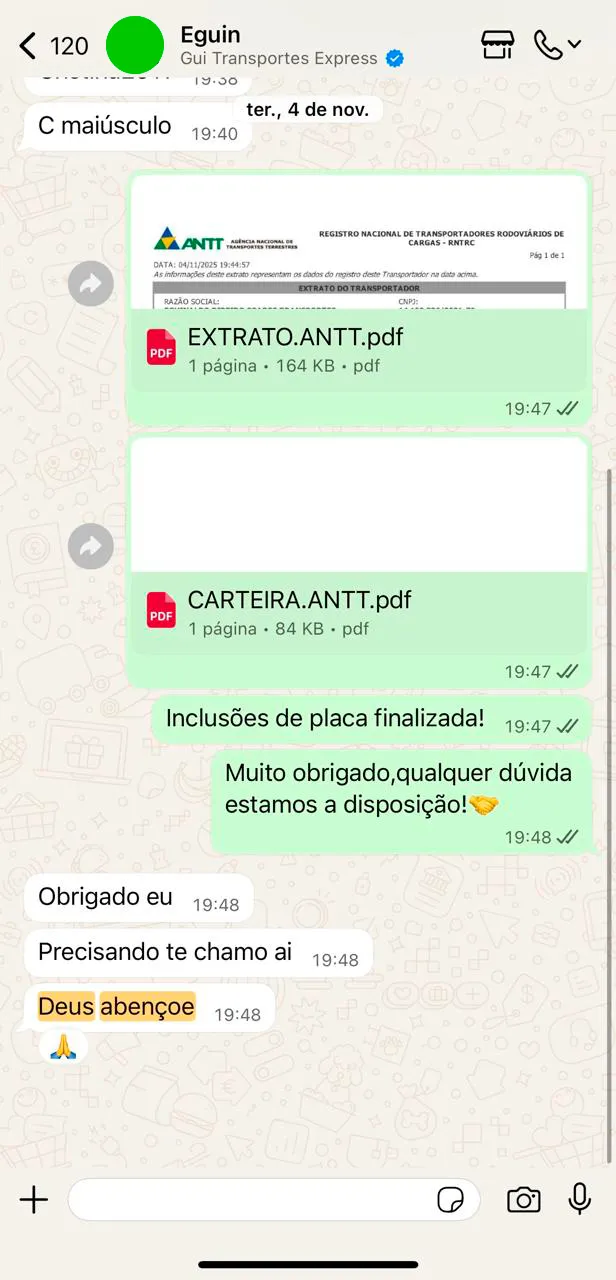Viewport: 616px width, 1280px height.
Task: Tap the message input field
Action: coord(250,1199)
